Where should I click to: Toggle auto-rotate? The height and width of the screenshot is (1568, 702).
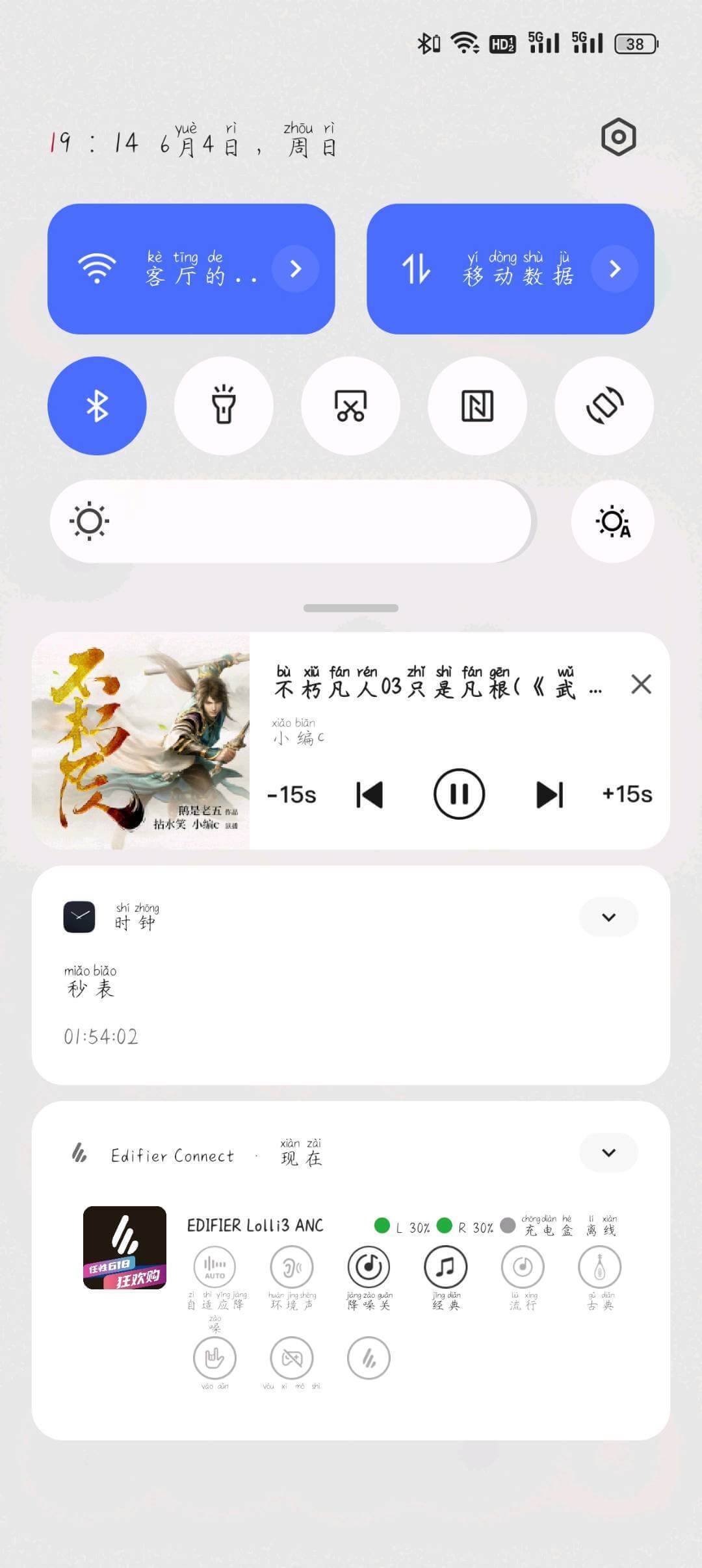[604, 406]
